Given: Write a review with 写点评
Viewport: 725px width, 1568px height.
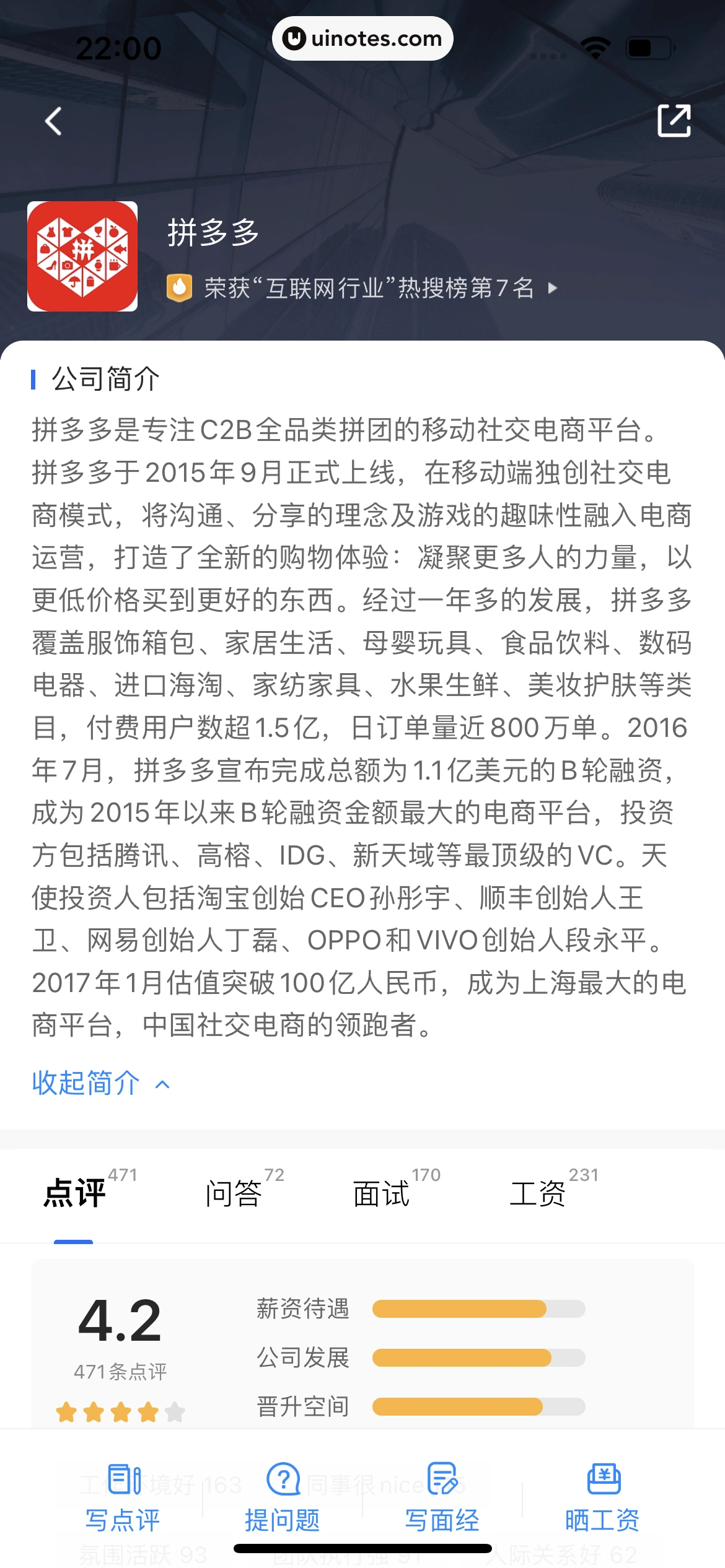Looking at the screenshot, I should (x=123, y=1497).
